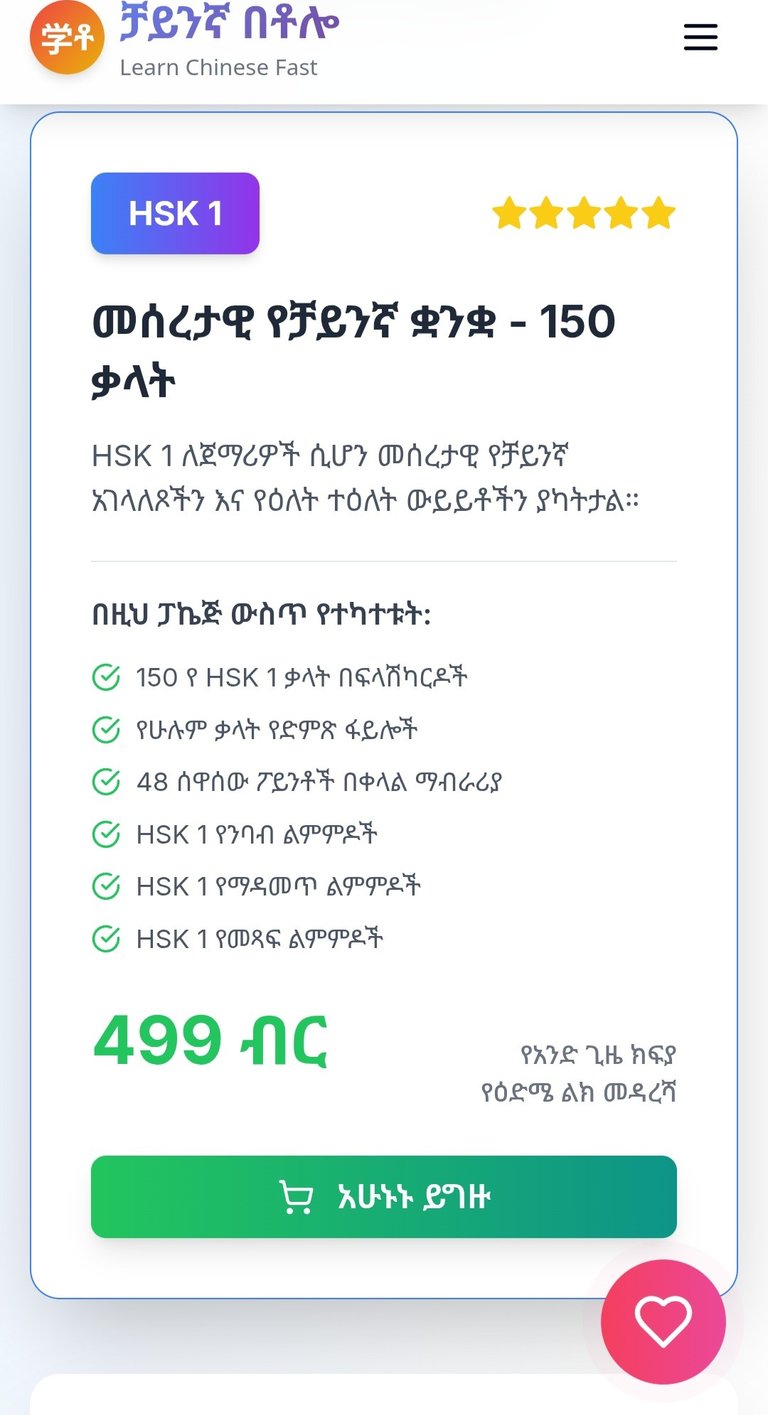Tap the green buy now button
The width and height of the screenshot is (768, 1415).
pos(384,1197)
